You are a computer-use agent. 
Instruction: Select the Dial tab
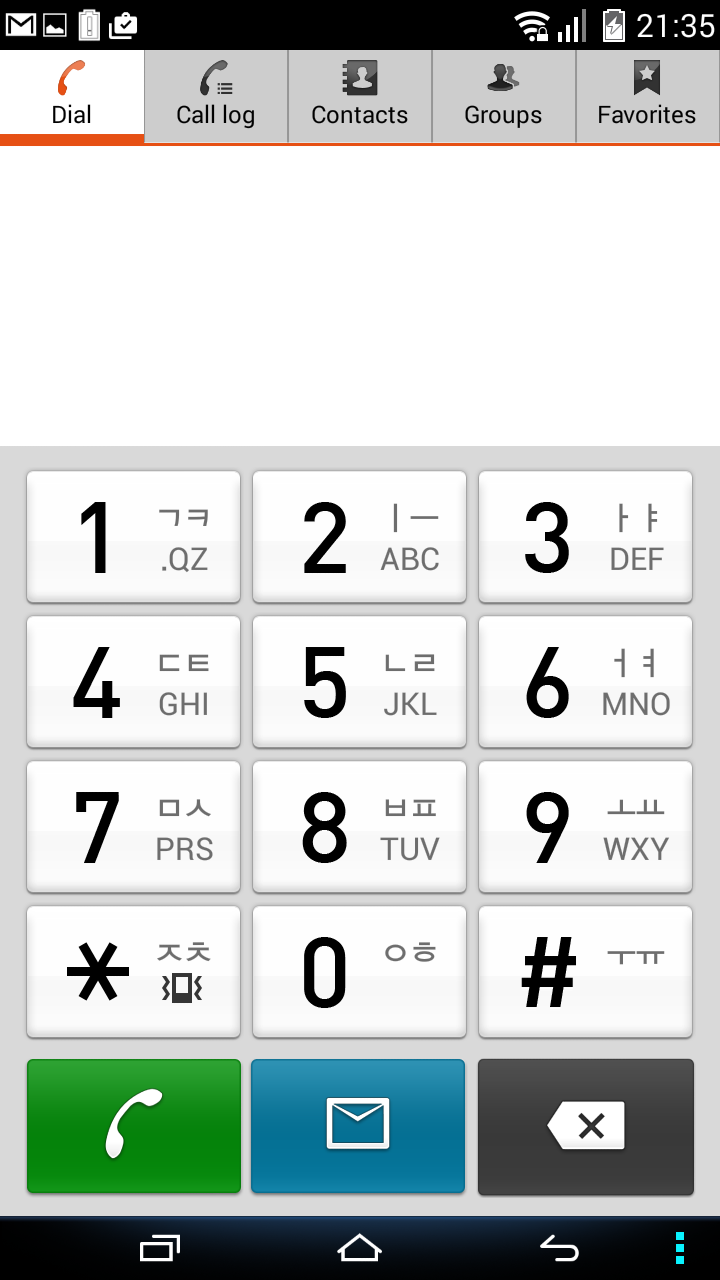72,96
